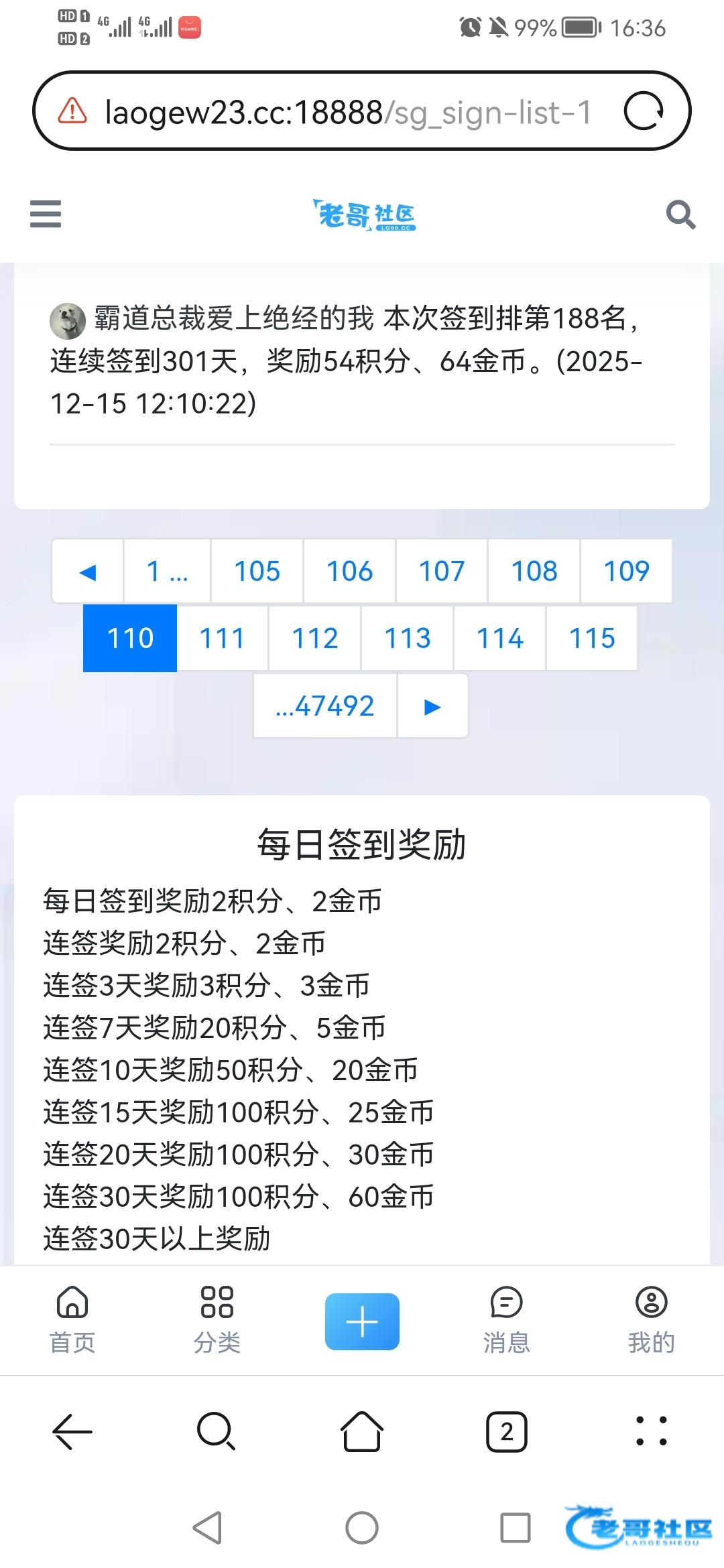This screenshot has height=1568, width=724.
Task: Go to page 115
Action: 591,639
